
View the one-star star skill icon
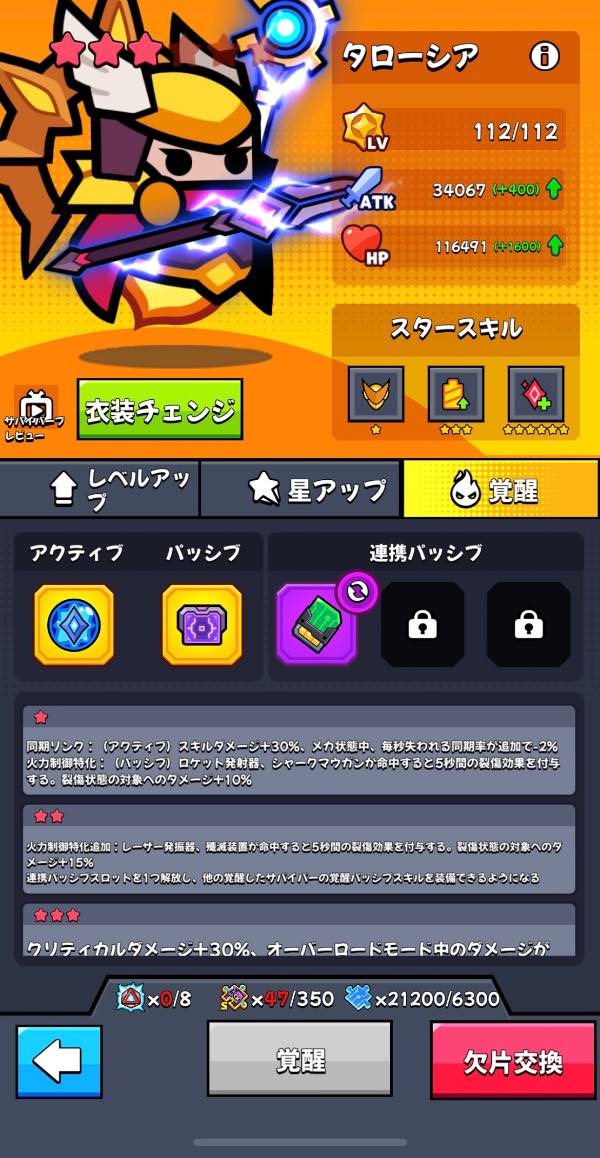click(x=376, y=394)
